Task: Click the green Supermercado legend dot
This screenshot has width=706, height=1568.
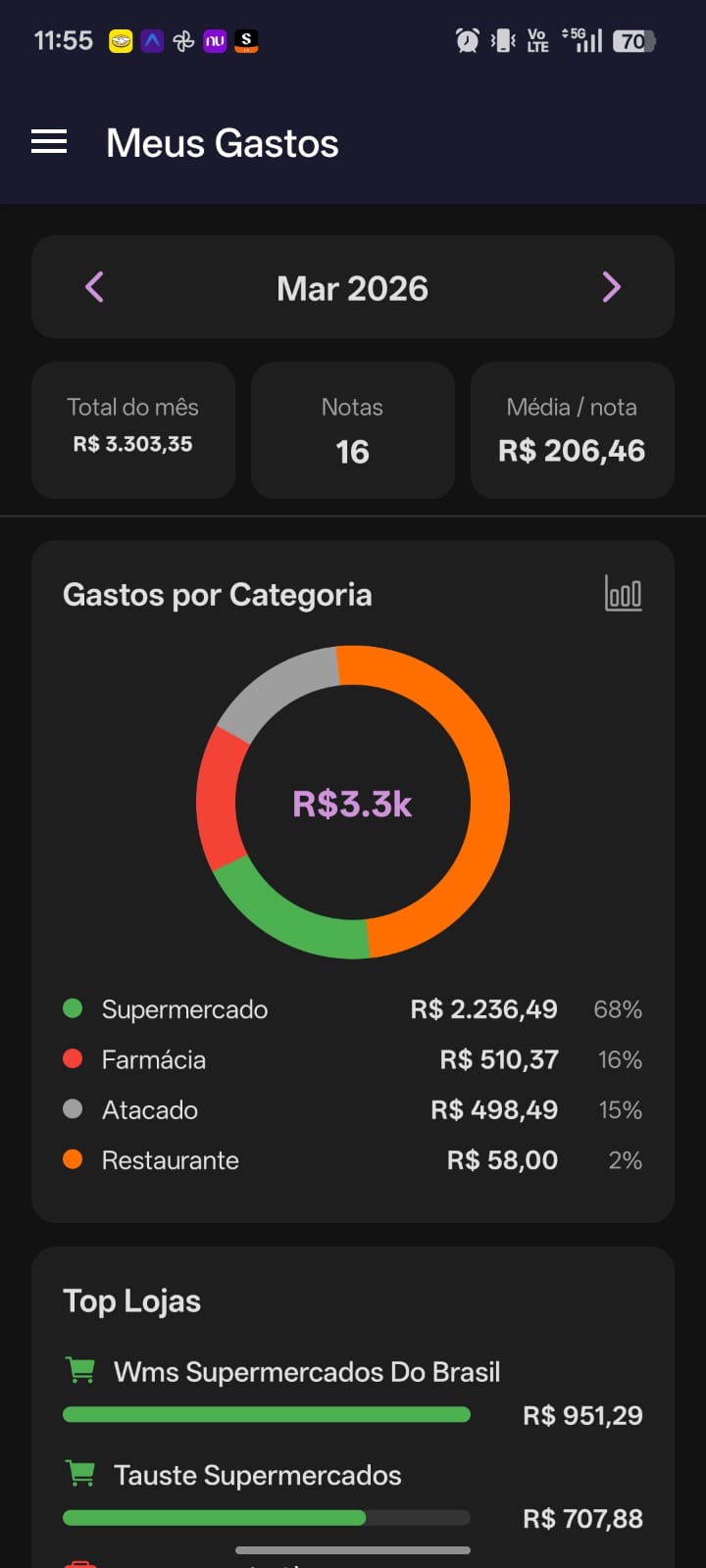Action: (76, 1008)
